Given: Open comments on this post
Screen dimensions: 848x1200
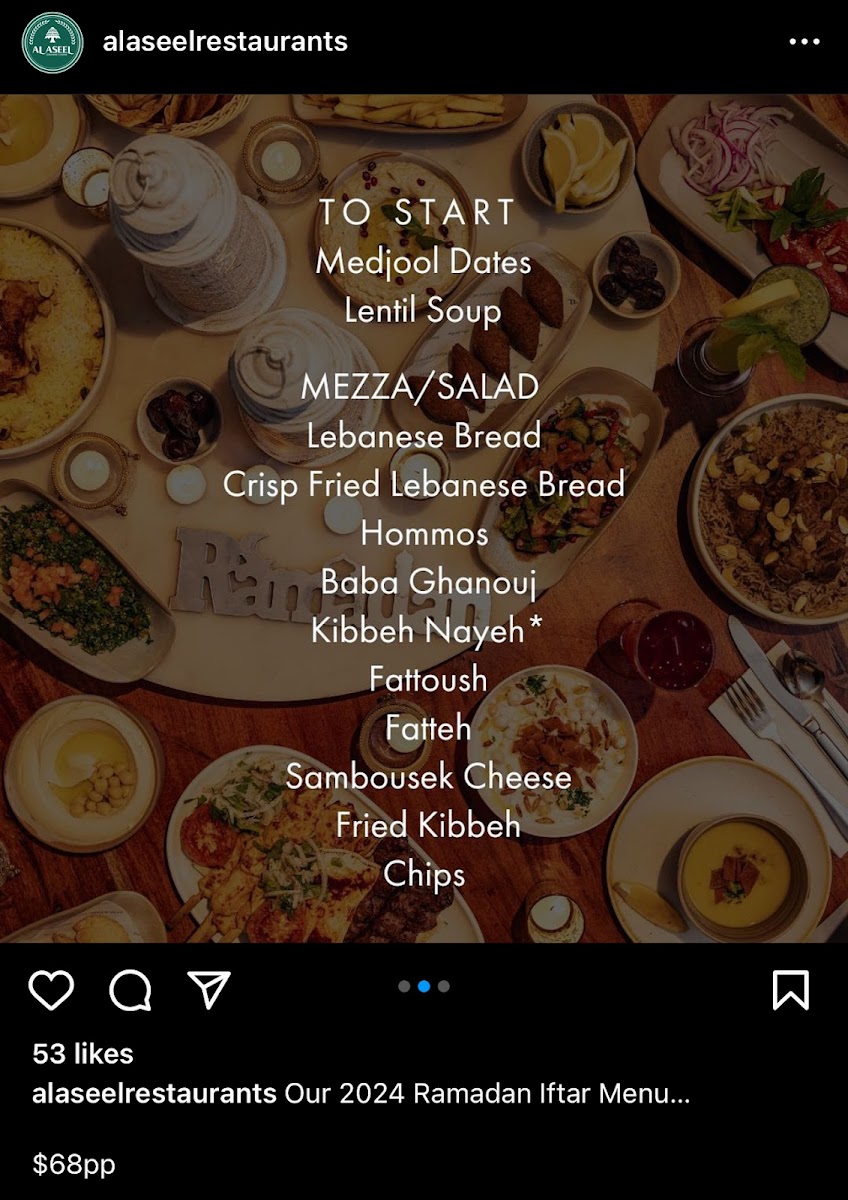Looking at the screenshot, I should coord(130,990).
